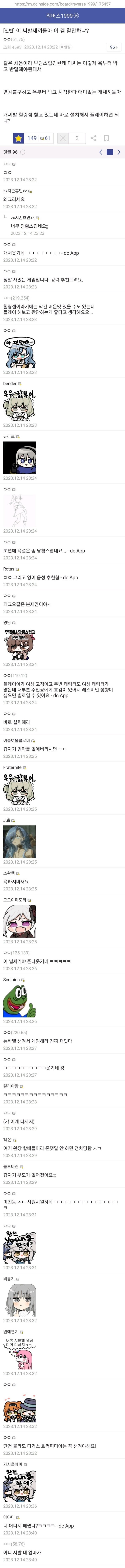
Task: Tap the browser URL address bar
Action: [x=62, y=4]
